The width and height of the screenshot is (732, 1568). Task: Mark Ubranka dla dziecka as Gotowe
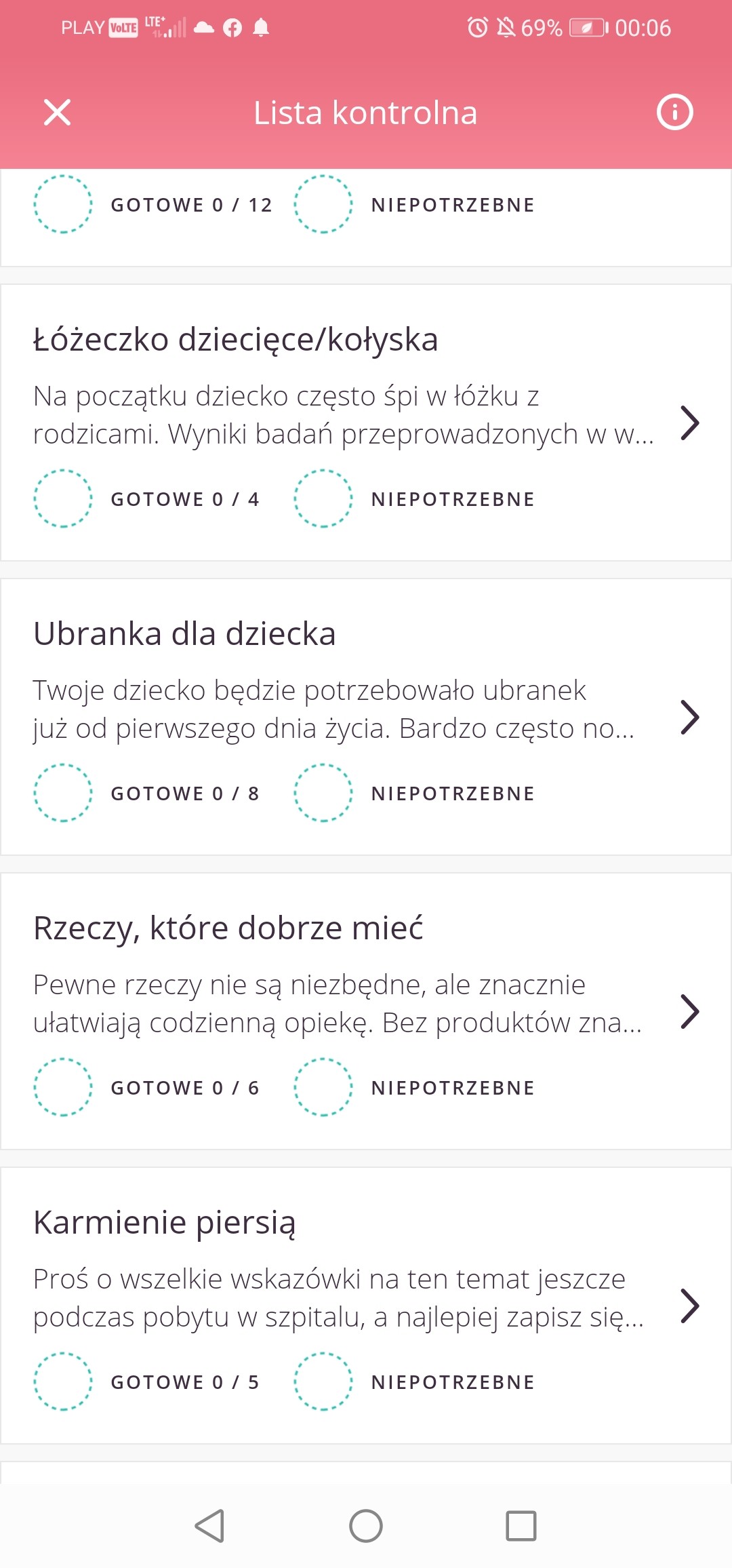coord(63,793)
